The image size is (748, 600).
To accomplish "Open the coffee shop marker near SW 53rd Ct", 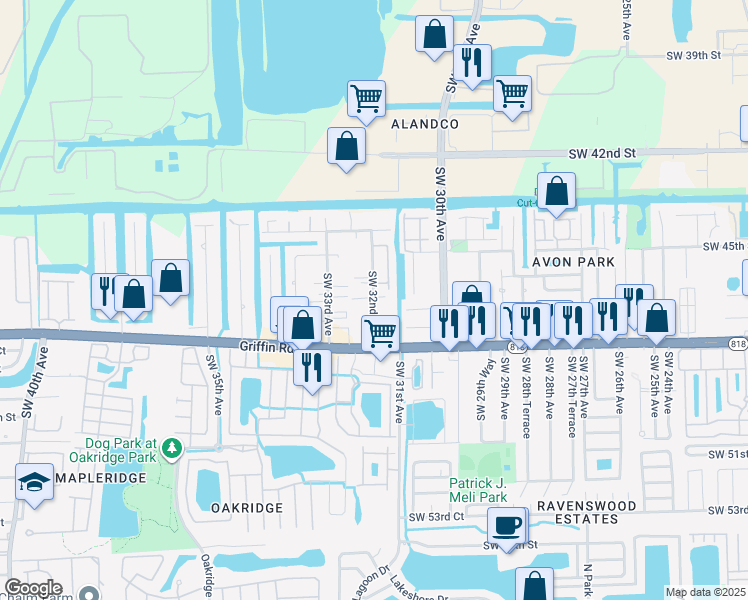I will tap(507, 524).
